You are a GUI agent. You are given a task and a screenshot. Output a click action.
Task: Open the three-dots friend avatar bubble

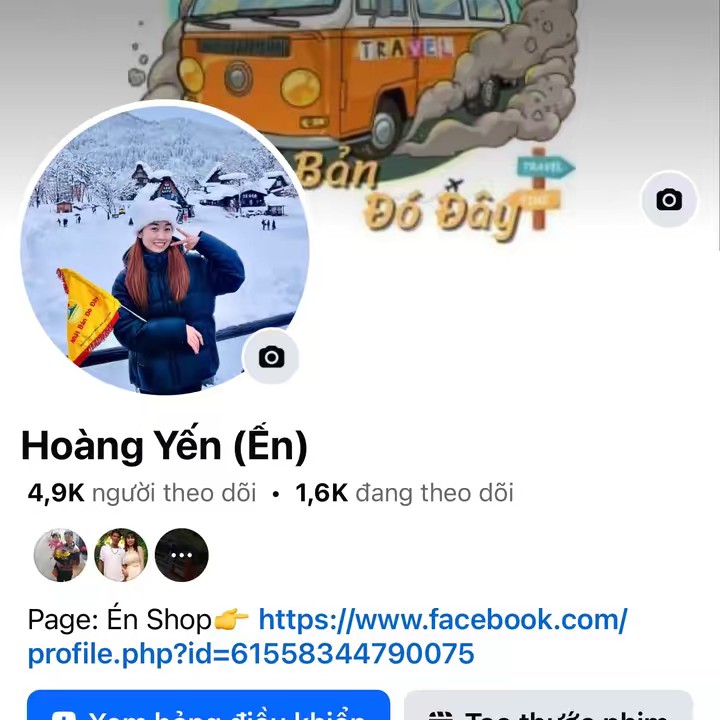[x=181, y=555]
